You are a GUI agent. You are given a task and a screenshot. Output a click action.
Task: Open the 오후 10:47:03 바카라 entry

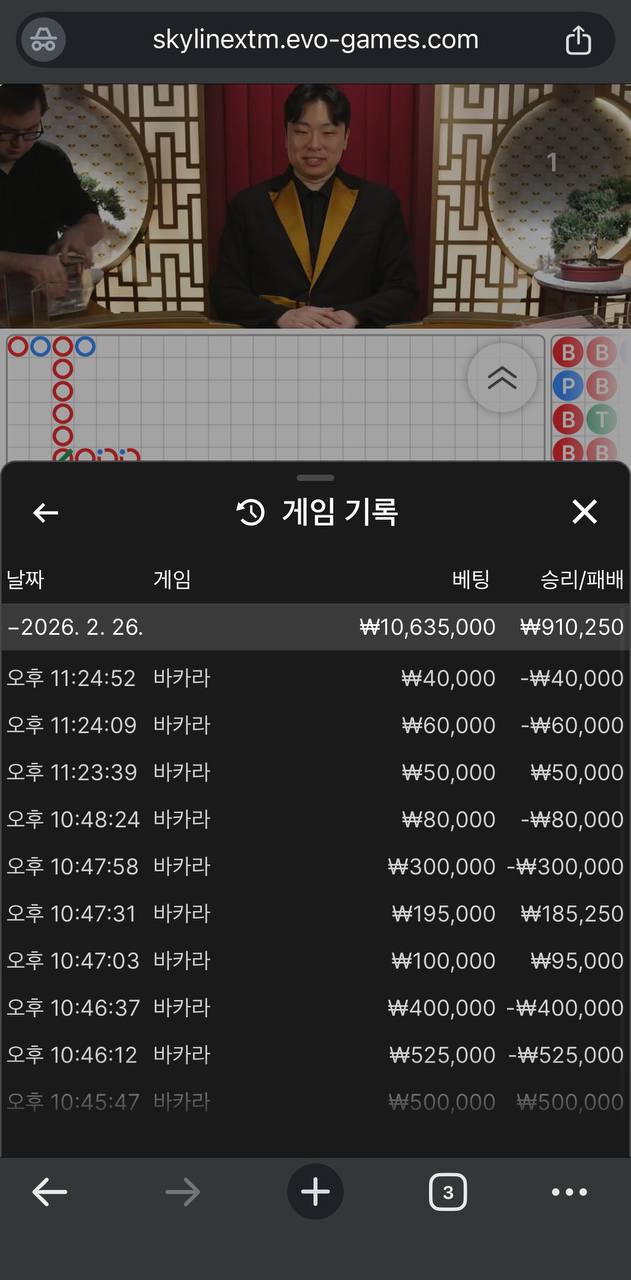pos(315,960)
